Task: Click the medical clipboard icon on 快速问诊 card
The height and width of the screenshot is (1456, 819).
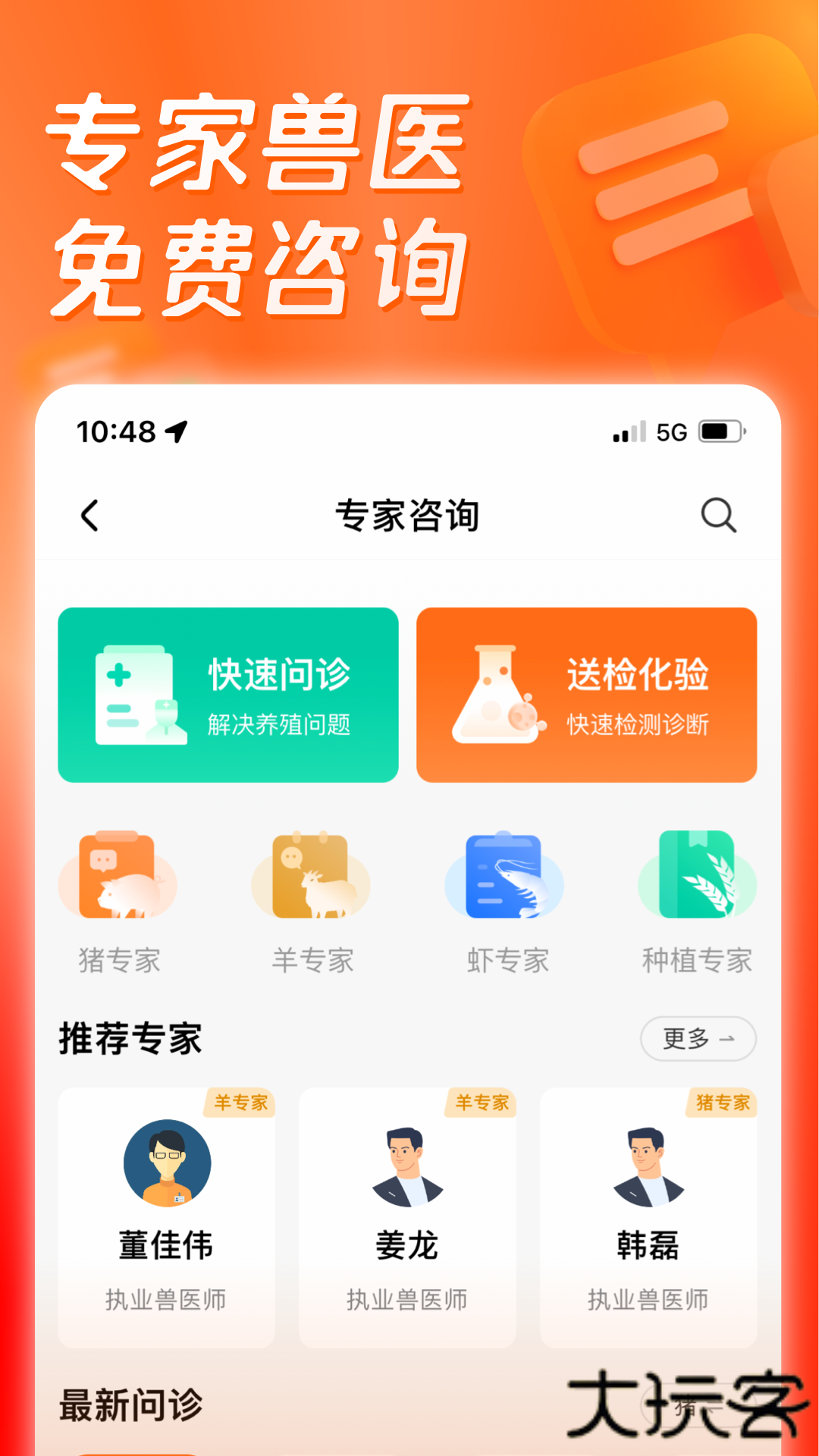Action: point(139,692)
